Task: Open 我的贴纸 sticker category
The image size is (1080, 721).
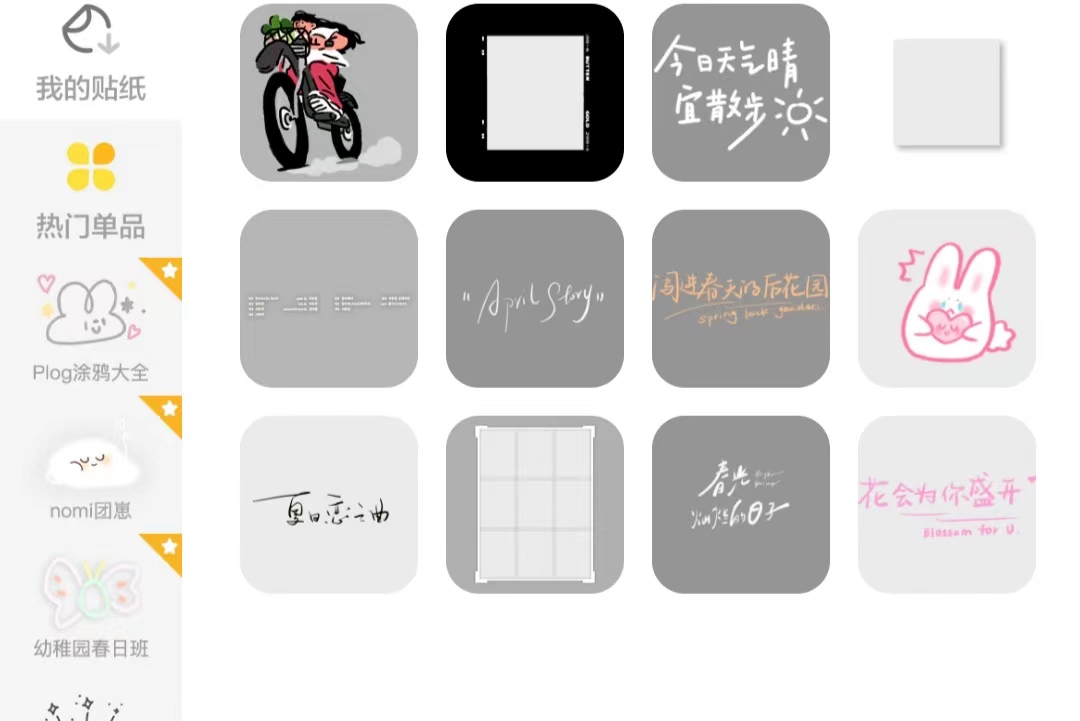Action: pos(90,55)
